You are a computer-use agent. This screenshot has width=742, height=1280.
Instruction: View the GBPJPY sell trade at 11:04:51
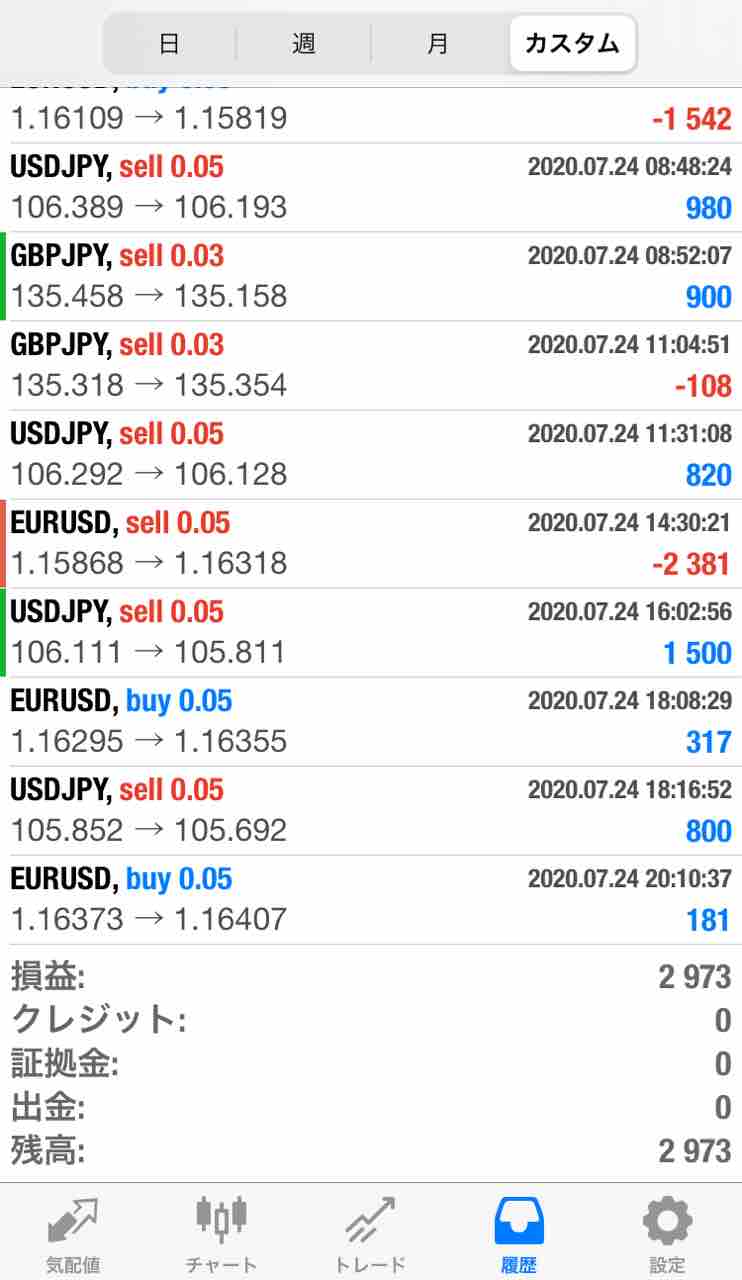point(371,365)
